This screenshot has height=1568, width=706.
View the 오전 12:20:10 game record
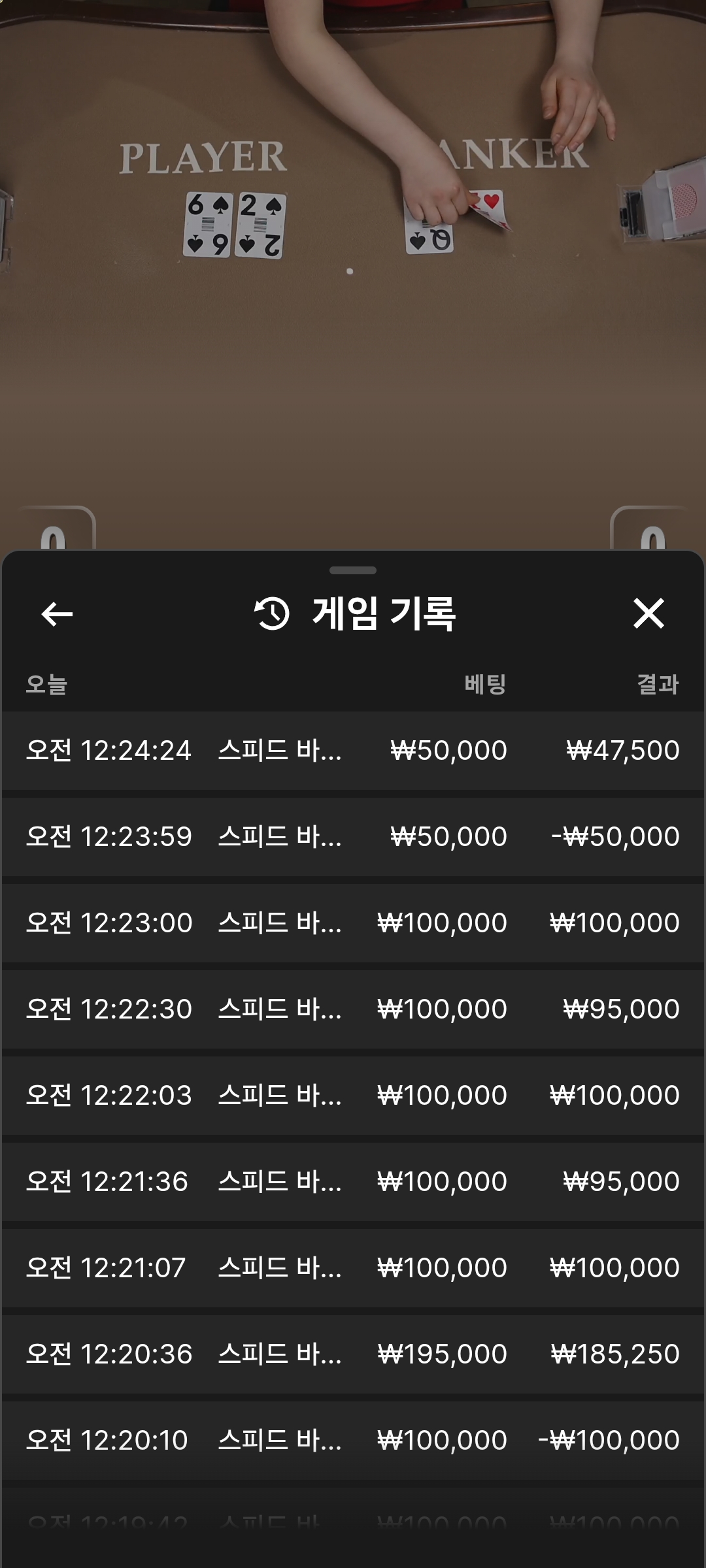pos(353,1440)
